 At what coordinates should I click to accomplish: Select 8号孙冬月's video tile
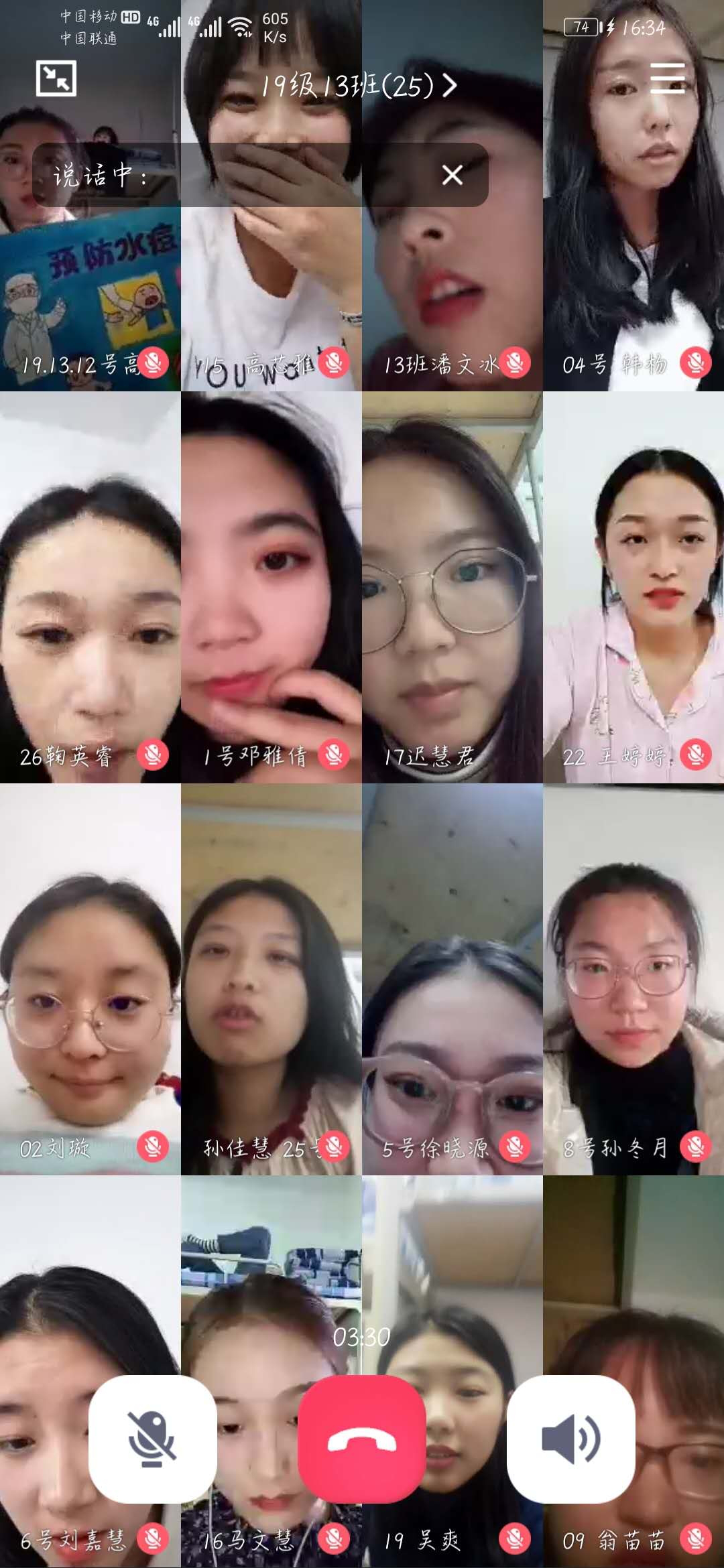coord(633,978)
